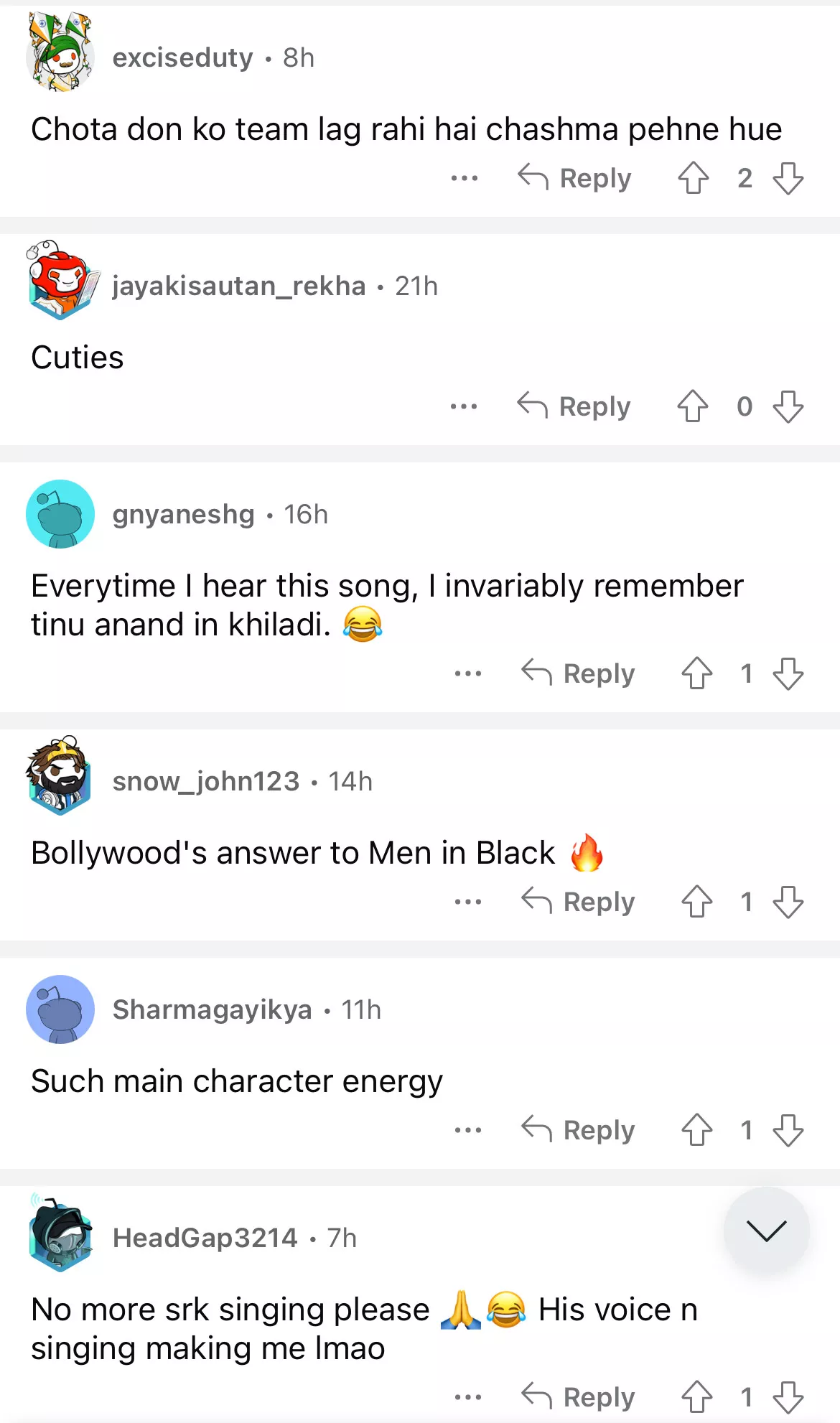Upvote exciseduty's comment
Image resolution: width=840 pixels, height=1423 pixels.
693,178
